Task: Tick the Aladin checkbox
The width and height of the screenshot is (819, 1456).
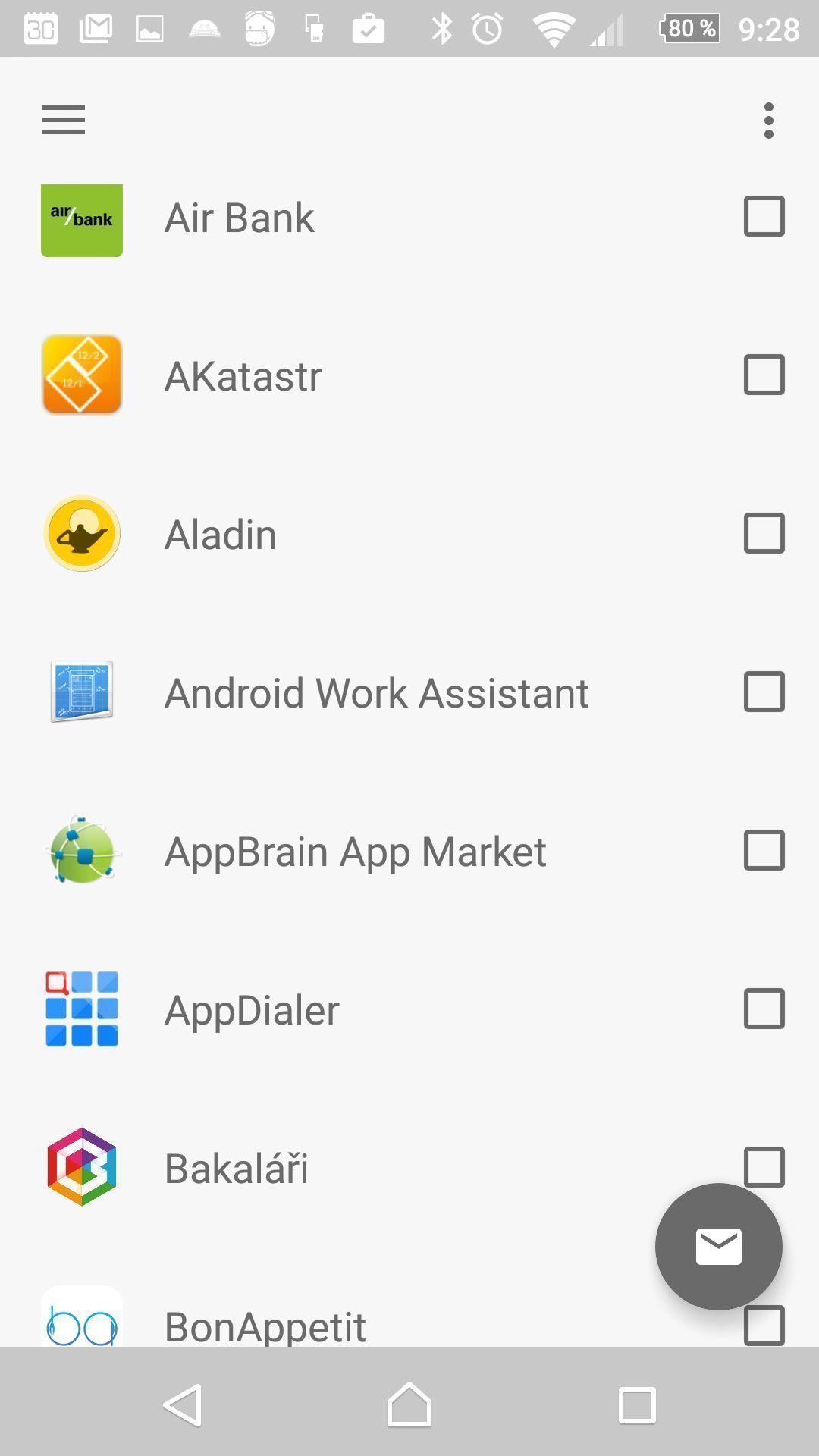Action: [764, 533]
